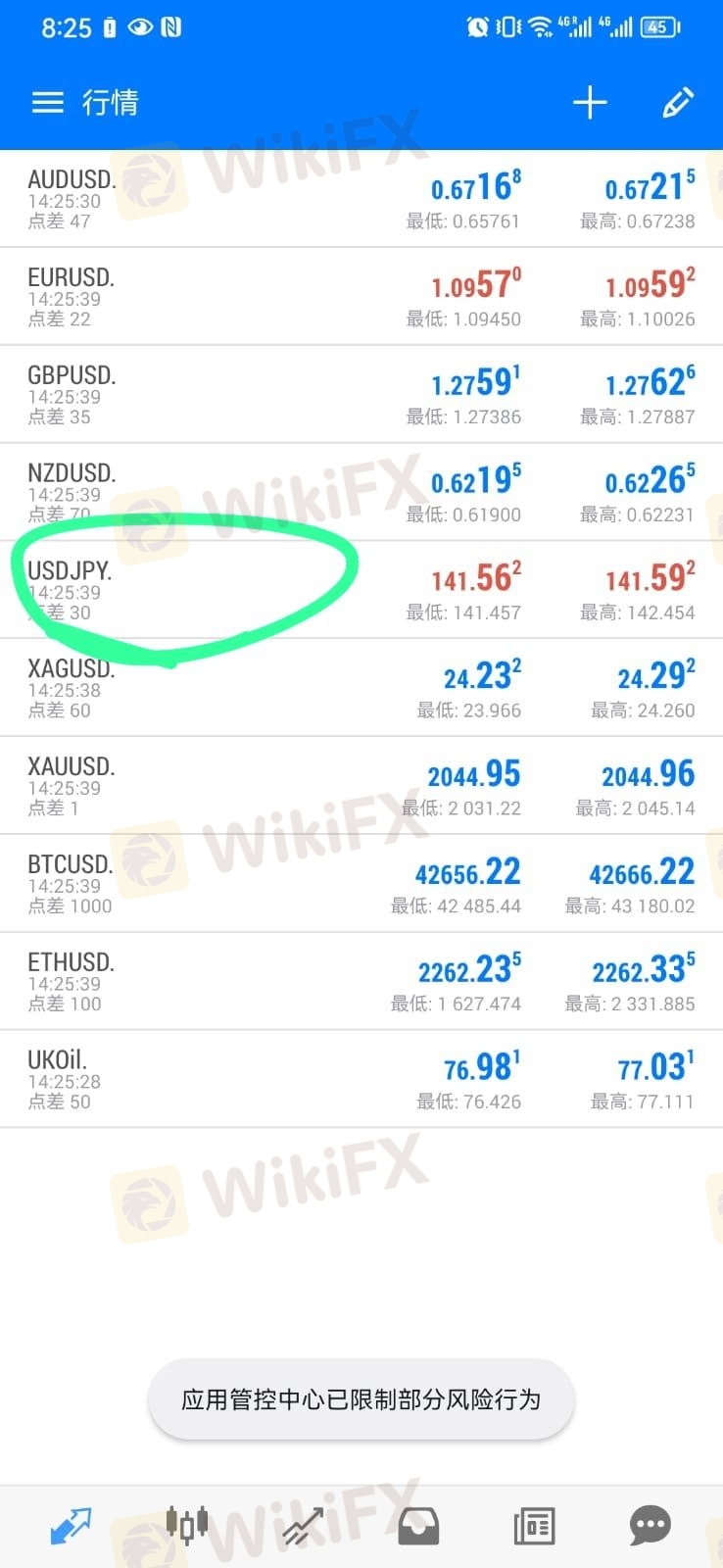The width and height of the screenshot is (723, 1568).
Task: Go to the trade trend-line tab
Action: (303, 1526)
